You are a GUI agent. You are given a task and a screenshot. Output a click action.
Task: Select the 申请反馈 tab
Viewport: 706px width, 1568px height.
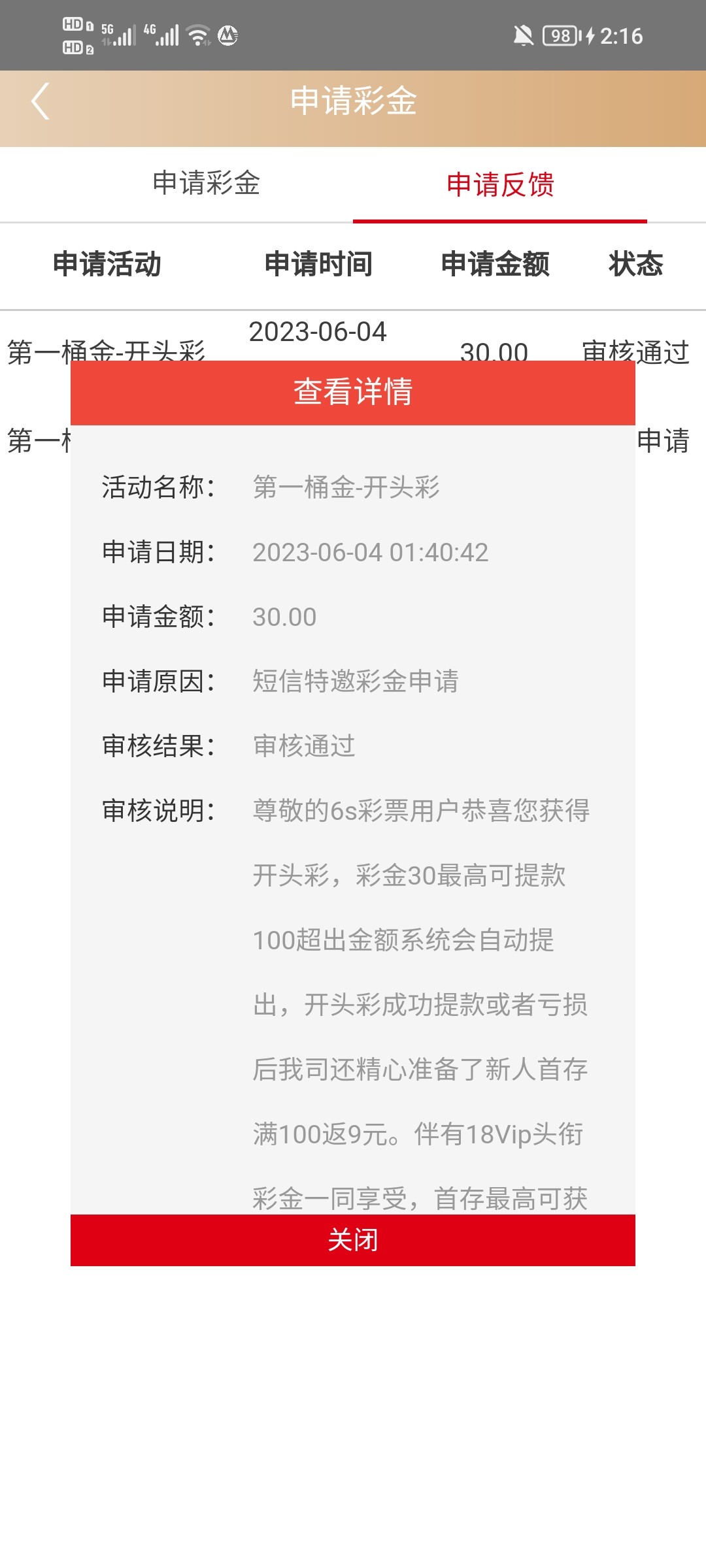point(500,185)
